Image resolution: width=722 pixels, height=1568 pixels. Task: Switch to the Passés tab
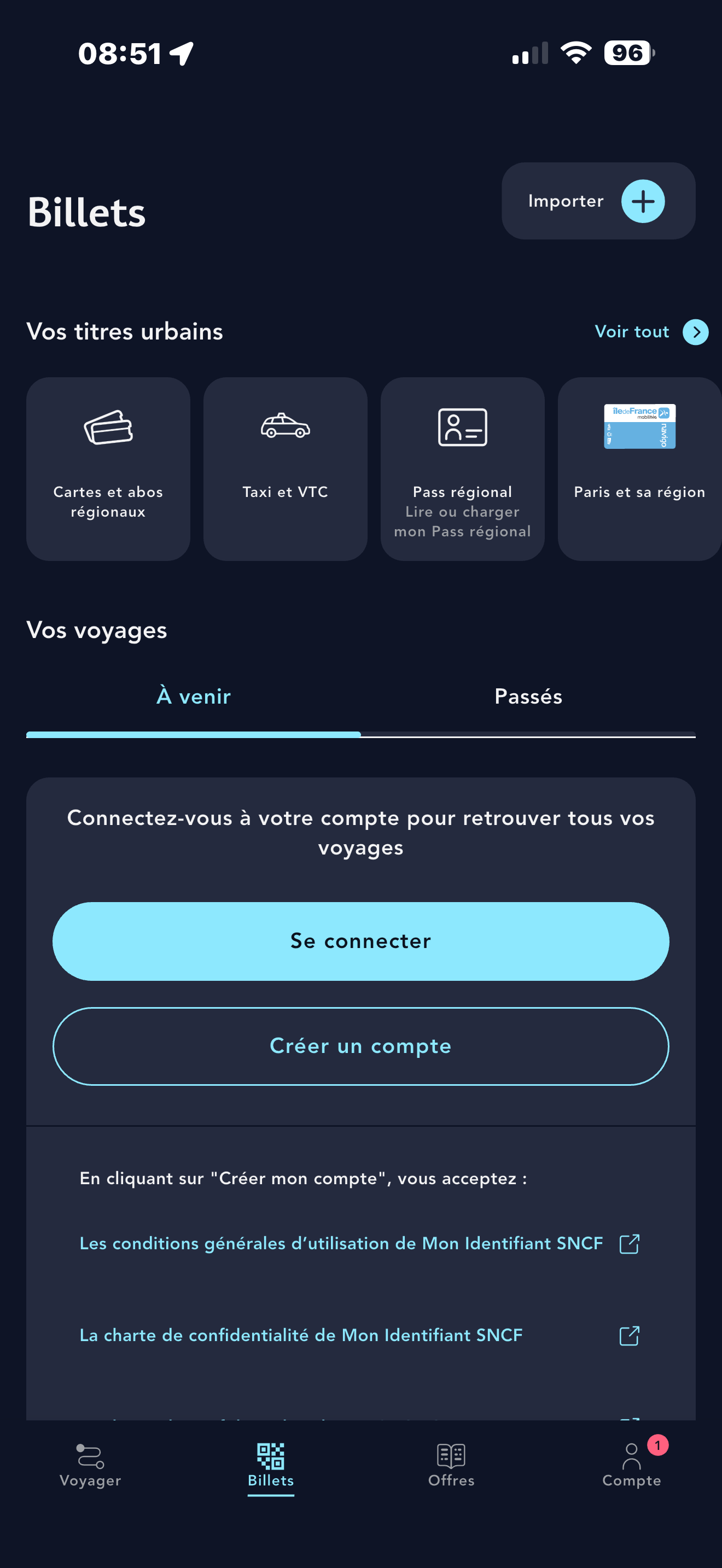pos(528,697)
